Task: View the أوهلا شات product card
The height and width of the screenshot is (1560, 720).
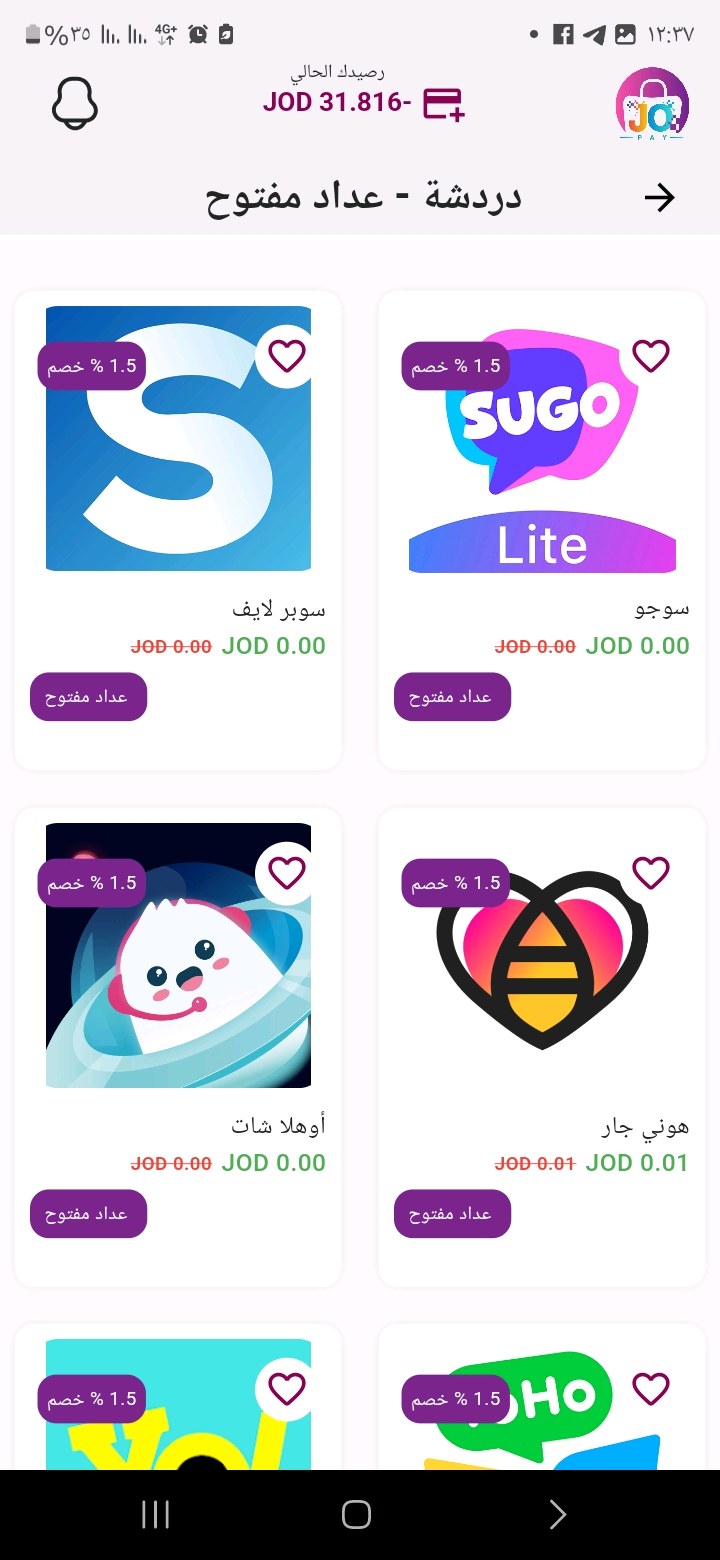Action: pyautogui.click(x=178, y=1047)
